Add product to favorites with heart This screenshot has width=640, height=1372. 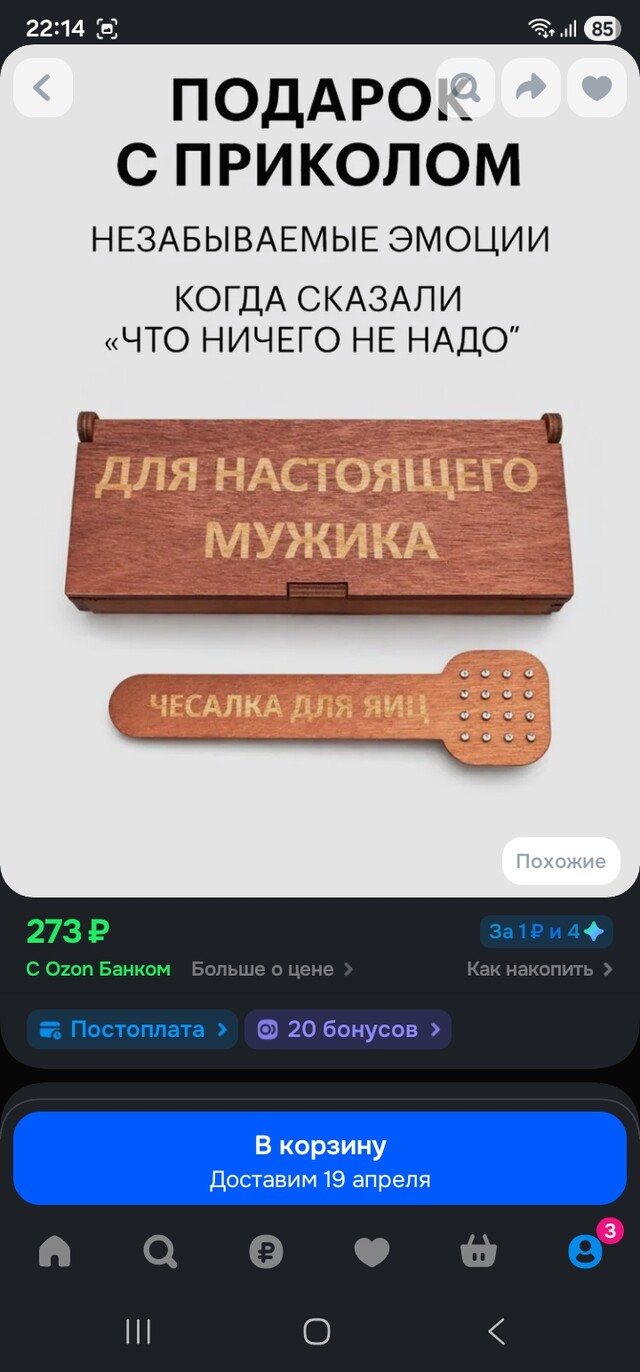click(x=597, y=88)
